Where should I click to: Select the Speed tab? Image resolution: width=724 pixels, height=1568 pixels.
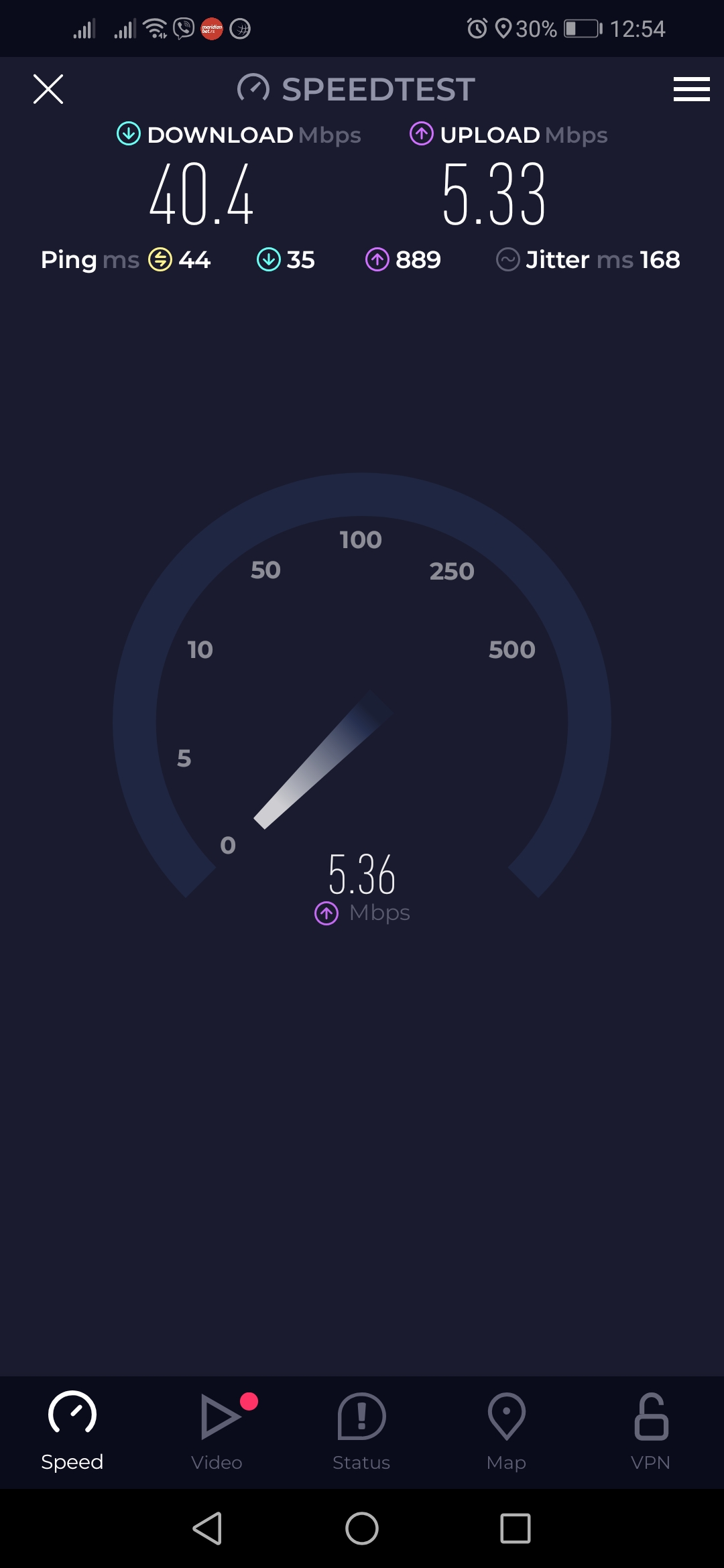point(72,1431)
